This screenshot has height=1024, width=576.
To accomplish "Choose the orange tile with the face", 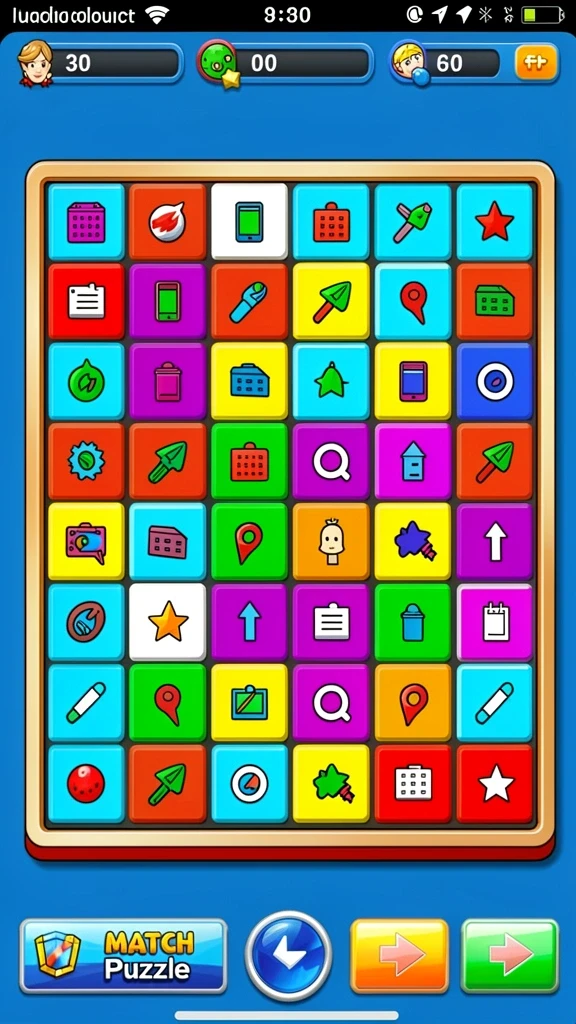I will [x=331, y=542].
